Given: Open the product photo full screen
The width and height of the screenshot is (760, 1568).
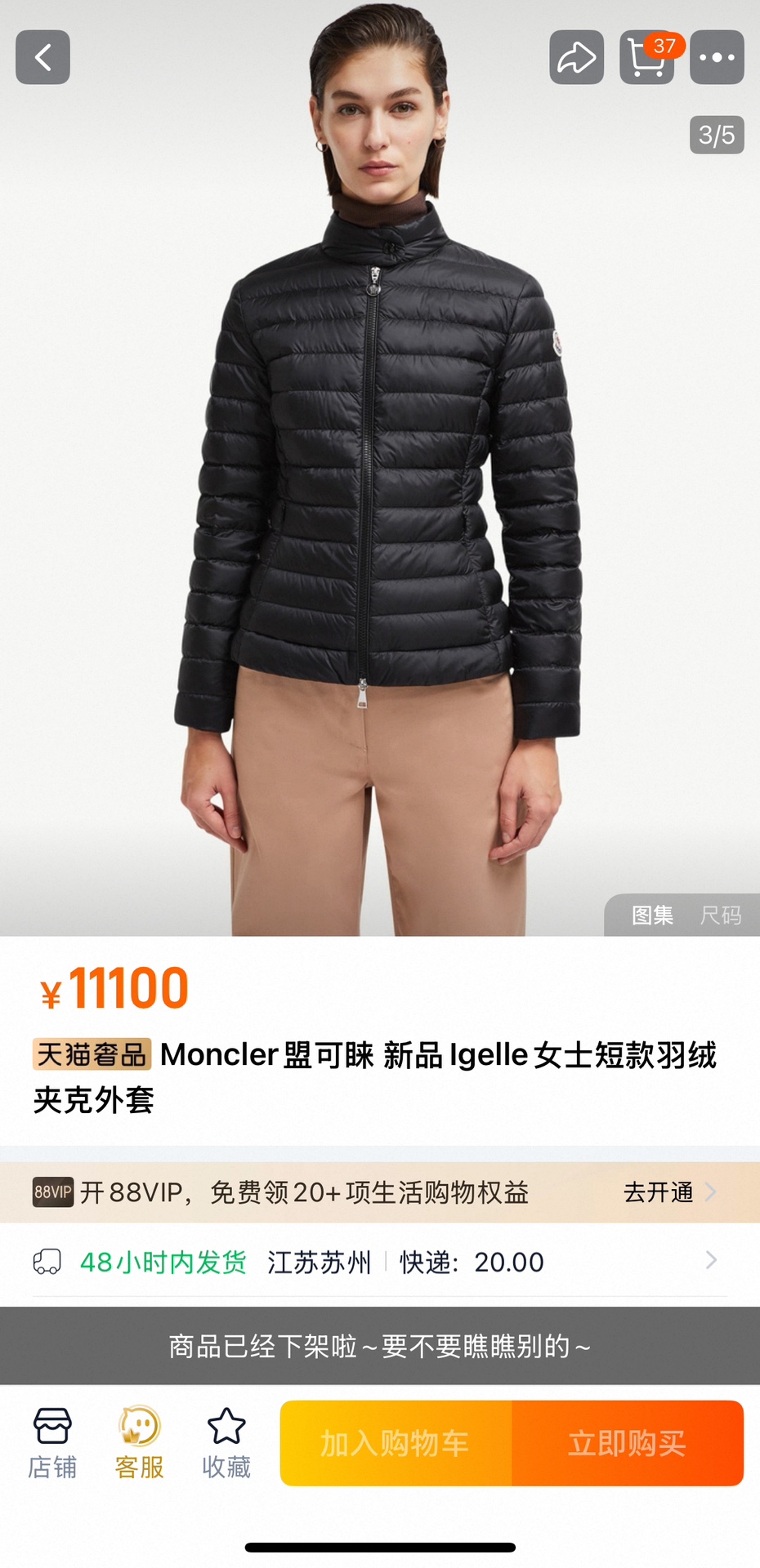Looking at the screenshot, I should tap(380, 490).
